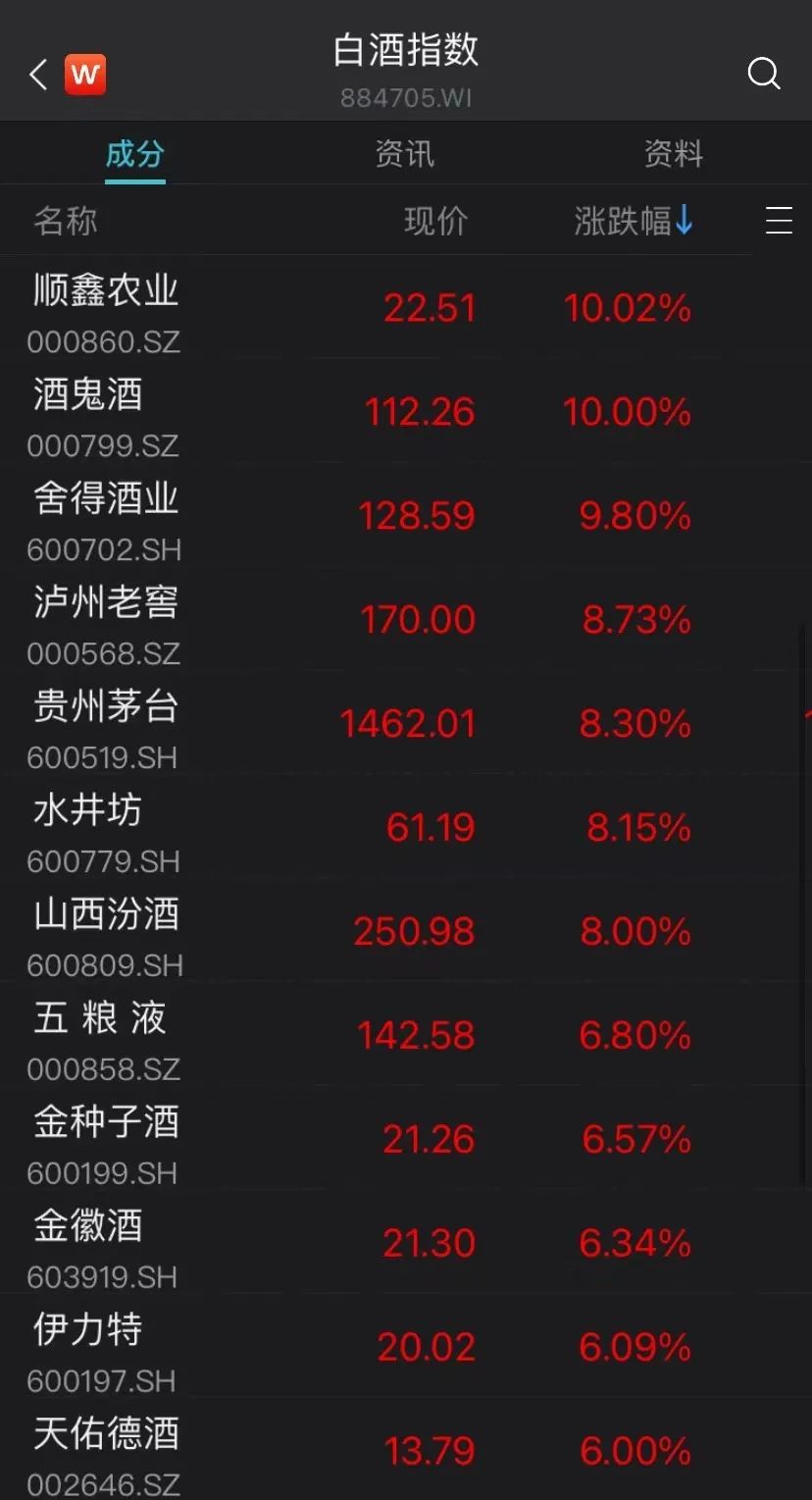The image size is (812, 1500).
Task: View 水井坊 stock row
Action: point(88,810)
